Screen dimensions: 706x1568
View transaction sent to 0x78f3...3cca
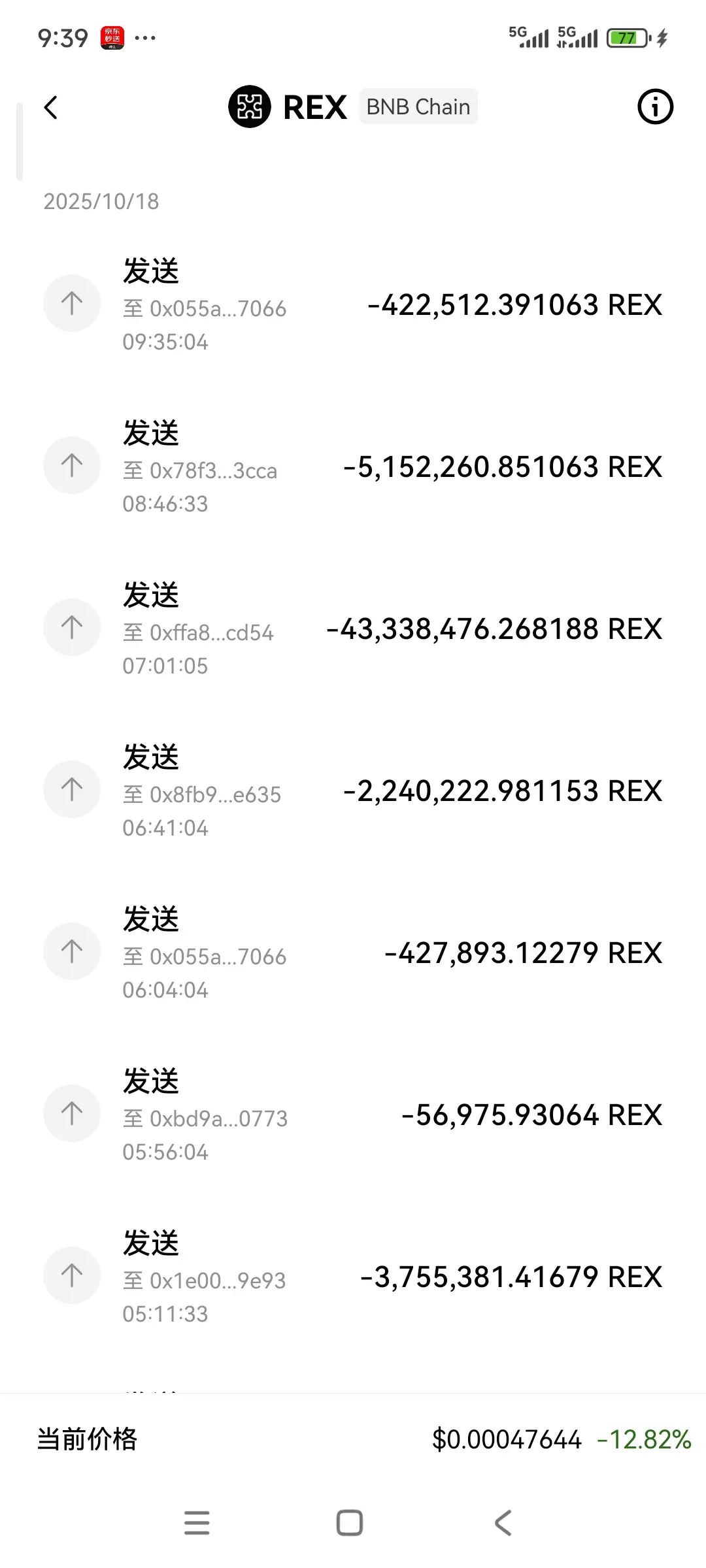pyautogui.click(x=353, y=466)
